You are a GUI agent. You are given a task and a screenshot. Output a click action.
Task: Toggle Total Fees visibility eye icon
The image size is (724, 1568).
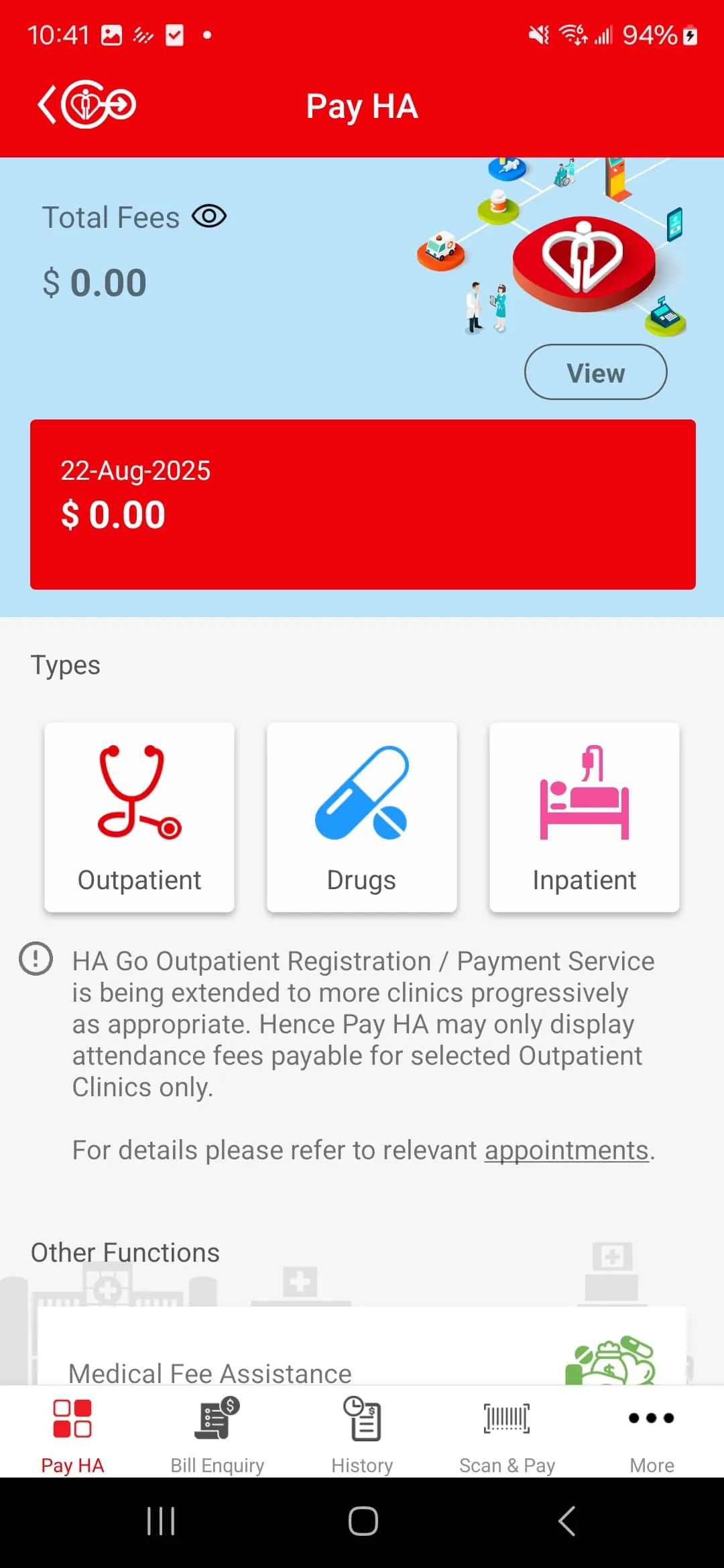(x=209, y=216)
